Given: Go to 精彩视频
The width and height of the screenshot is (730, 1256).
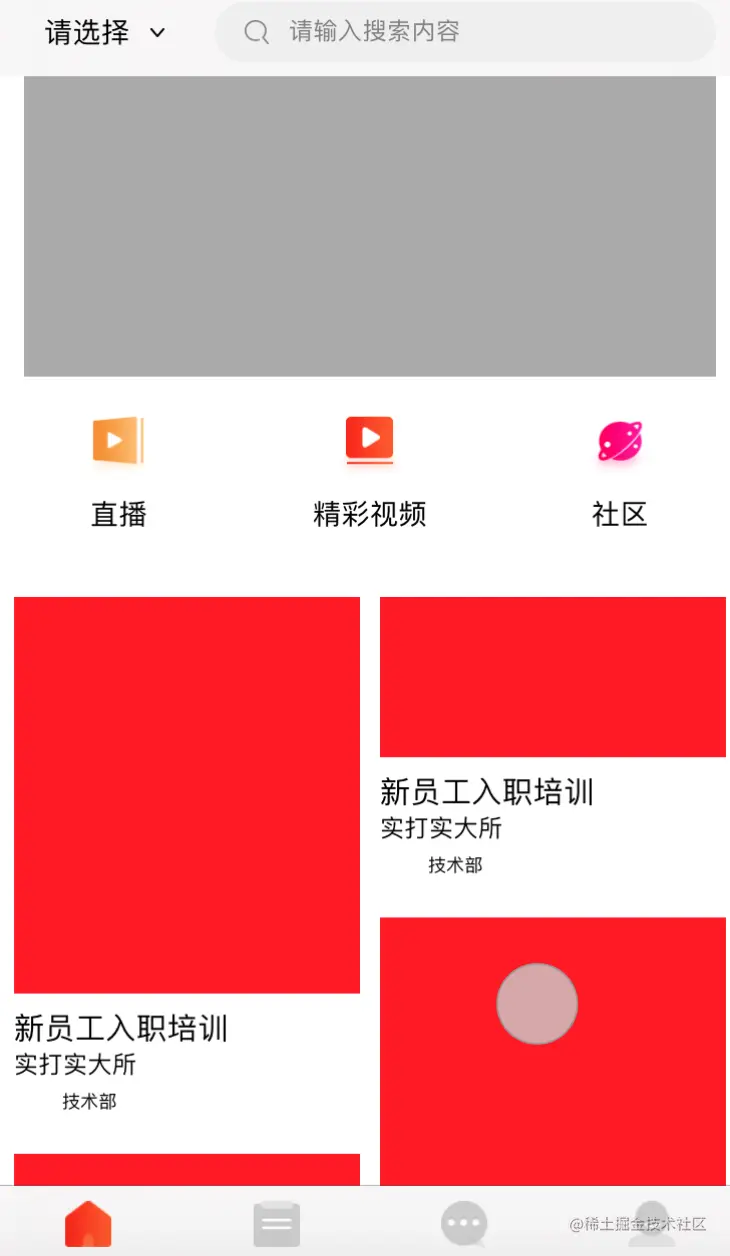Looking at the screenshot, I should point(369,470).
